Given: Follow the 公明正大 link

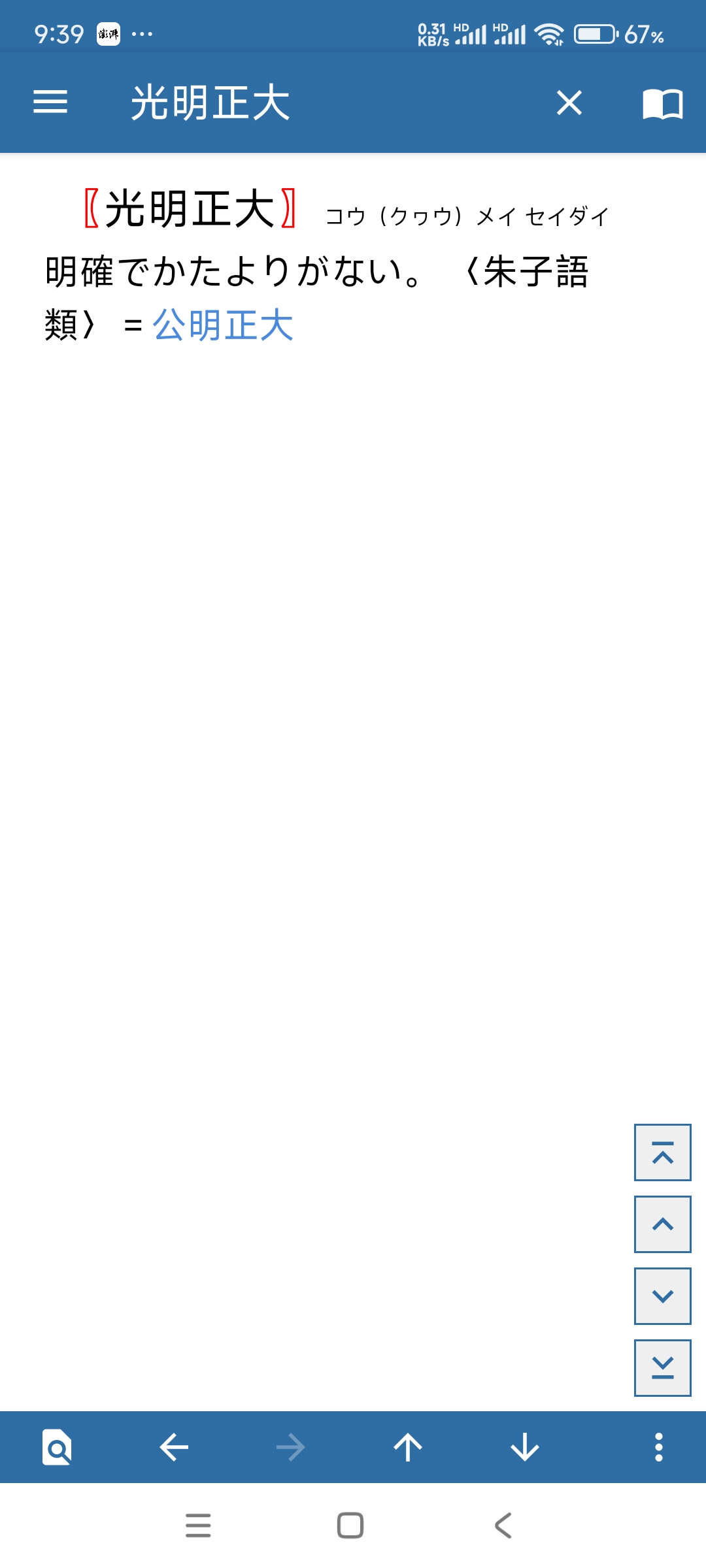Looking at the screenshot, I should 223,325.
